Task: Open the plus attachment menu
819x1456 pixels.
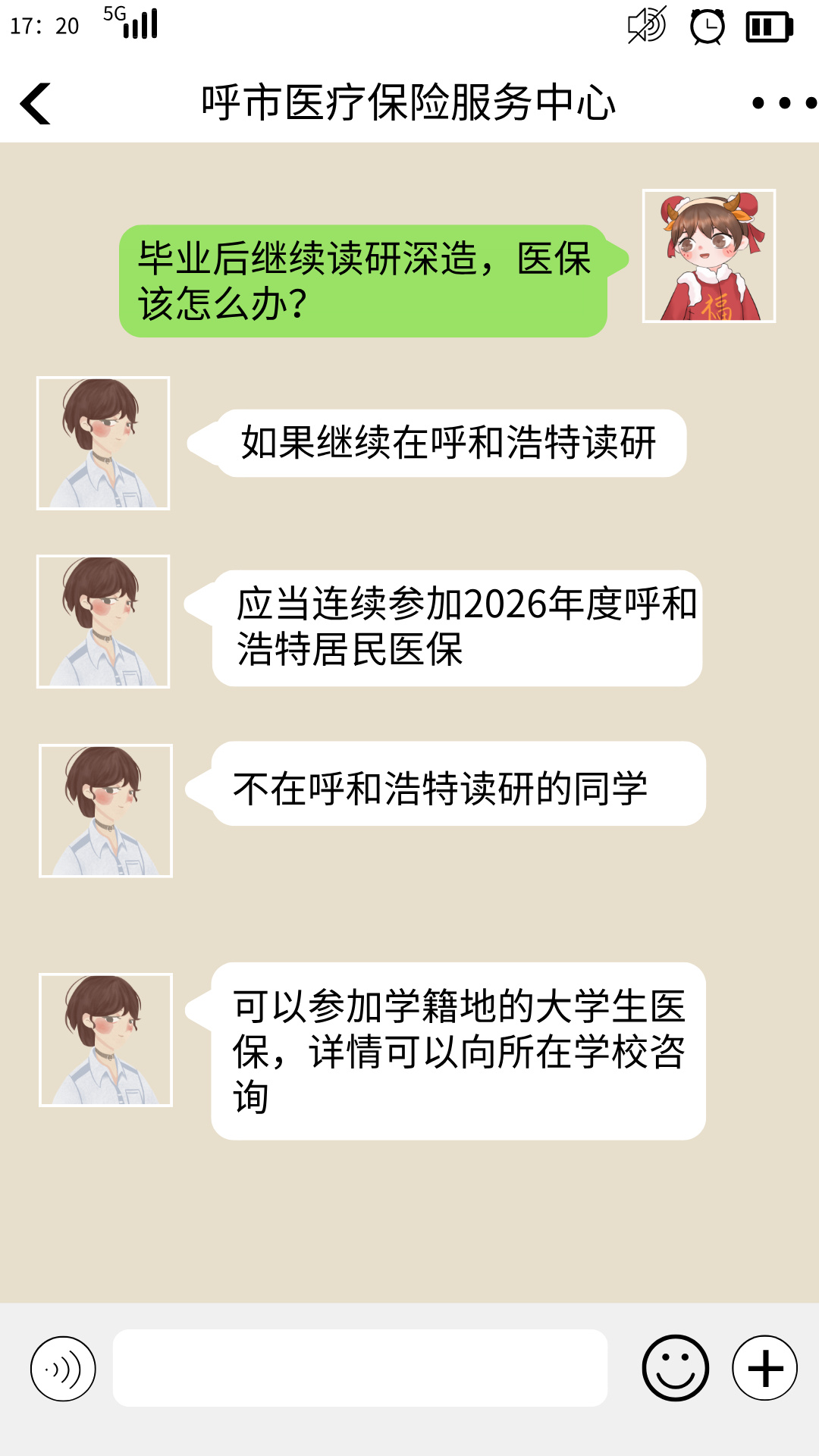Action: click(764, 1368)
